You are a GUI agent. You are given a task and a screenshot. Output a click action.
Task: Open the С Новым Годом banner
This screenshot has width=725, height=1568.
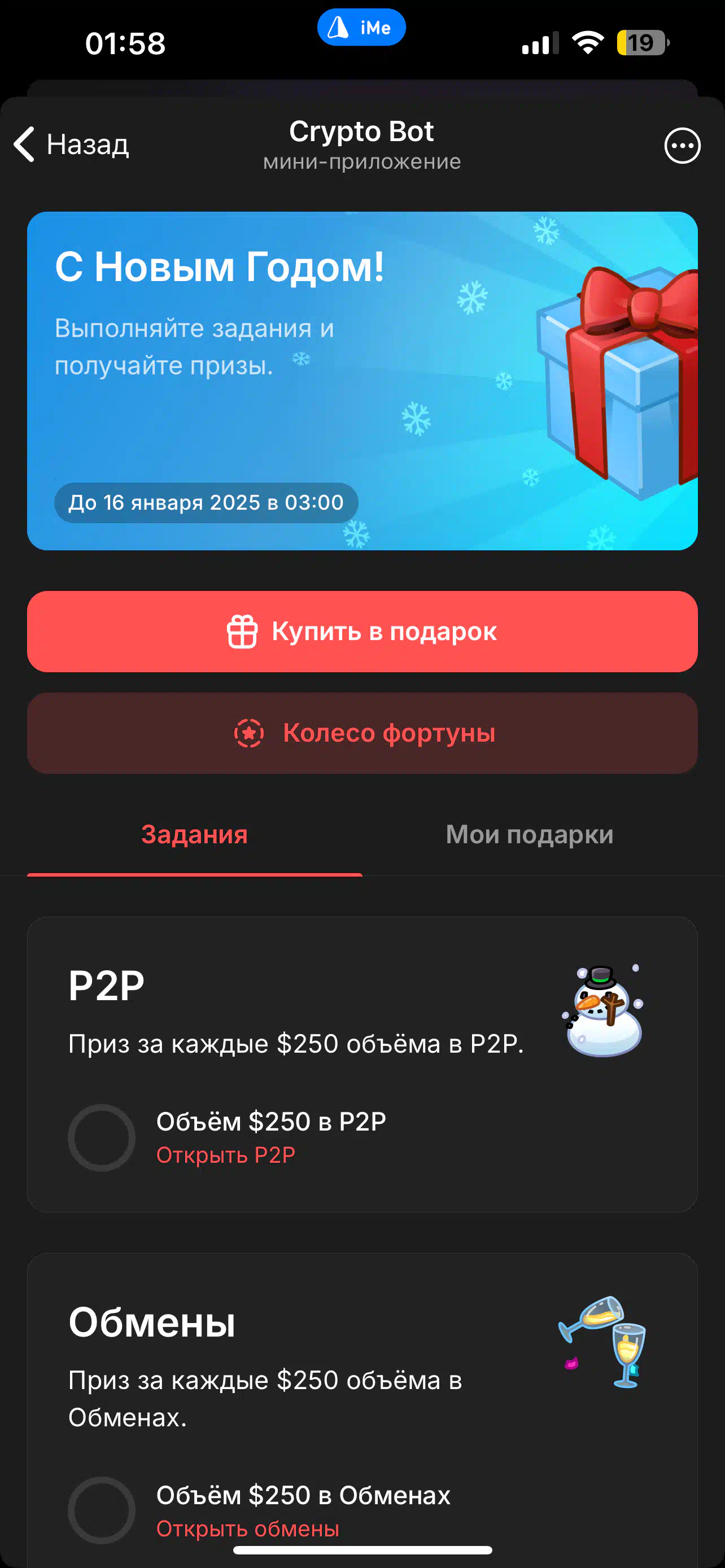coord(362,380)
